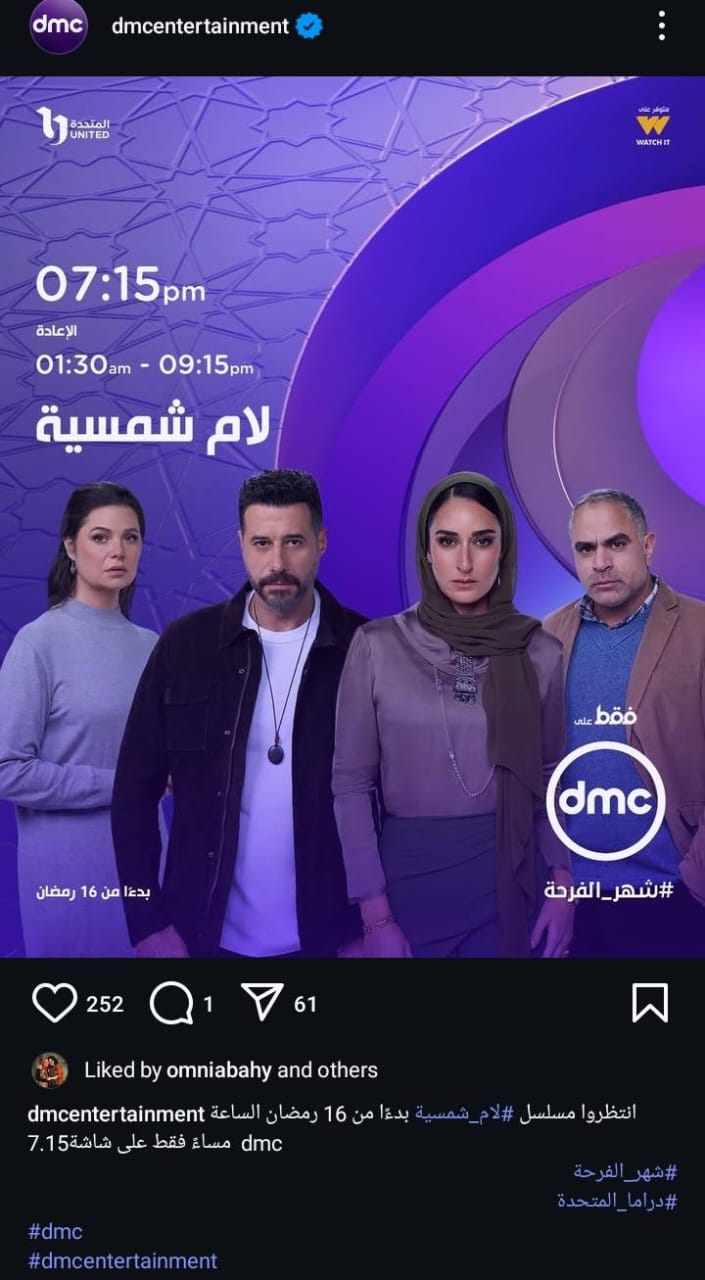Open the #دراما_المتحدة hashtag

click(x=617, y=1201)
